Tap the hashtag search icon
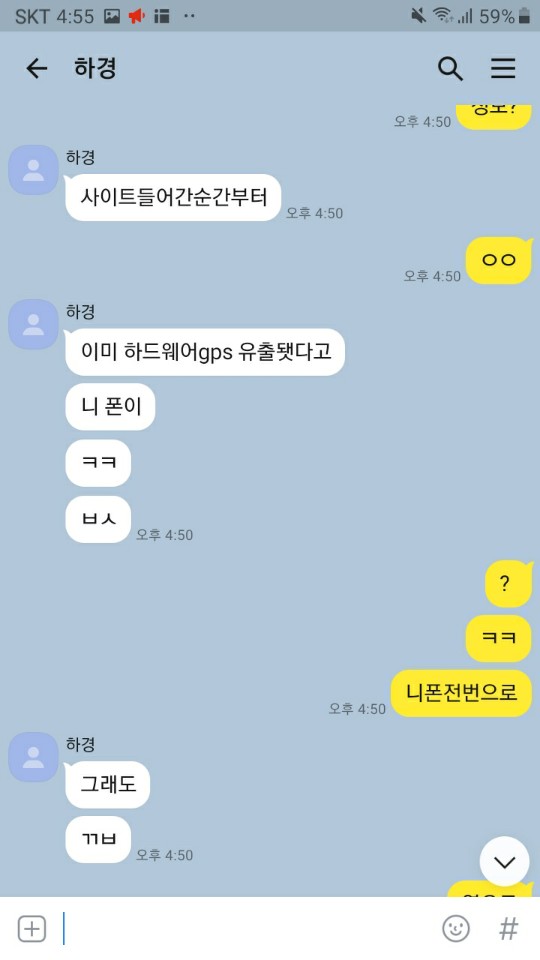Screen dimensions: 540x960 (508, 929)
